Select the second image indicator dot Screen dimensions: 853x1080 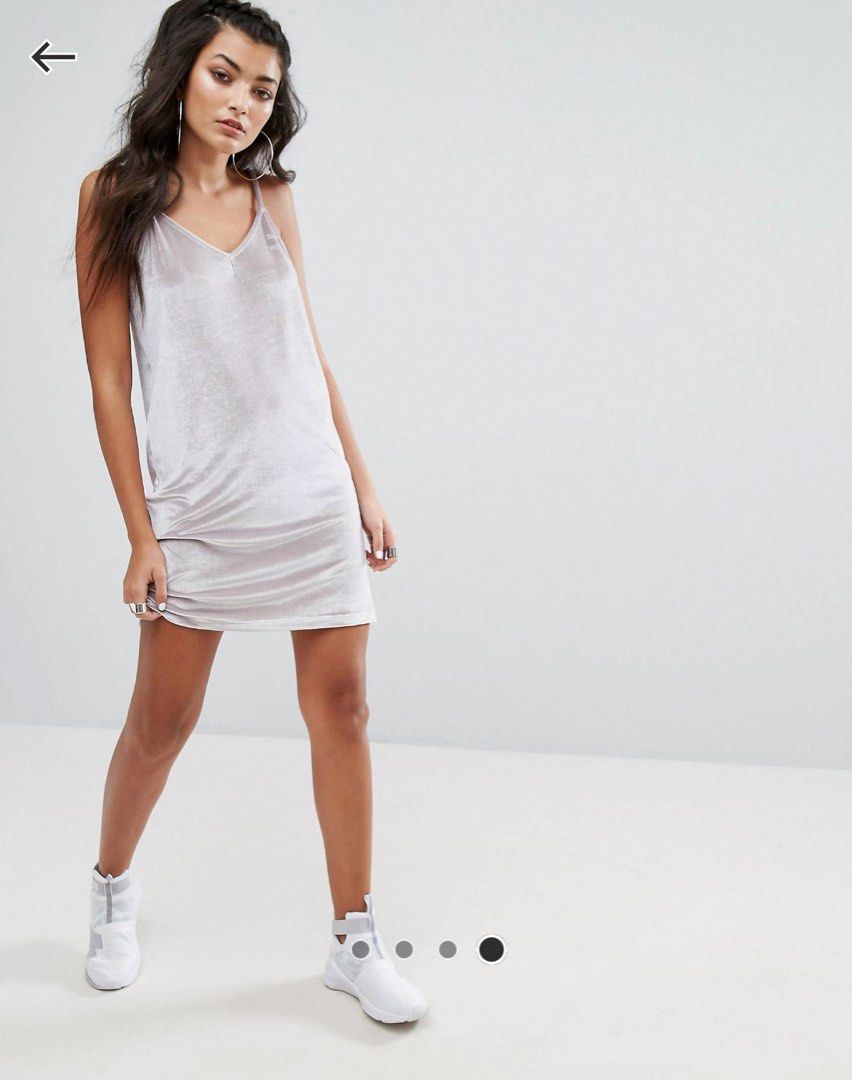click(x=404, y=949)
